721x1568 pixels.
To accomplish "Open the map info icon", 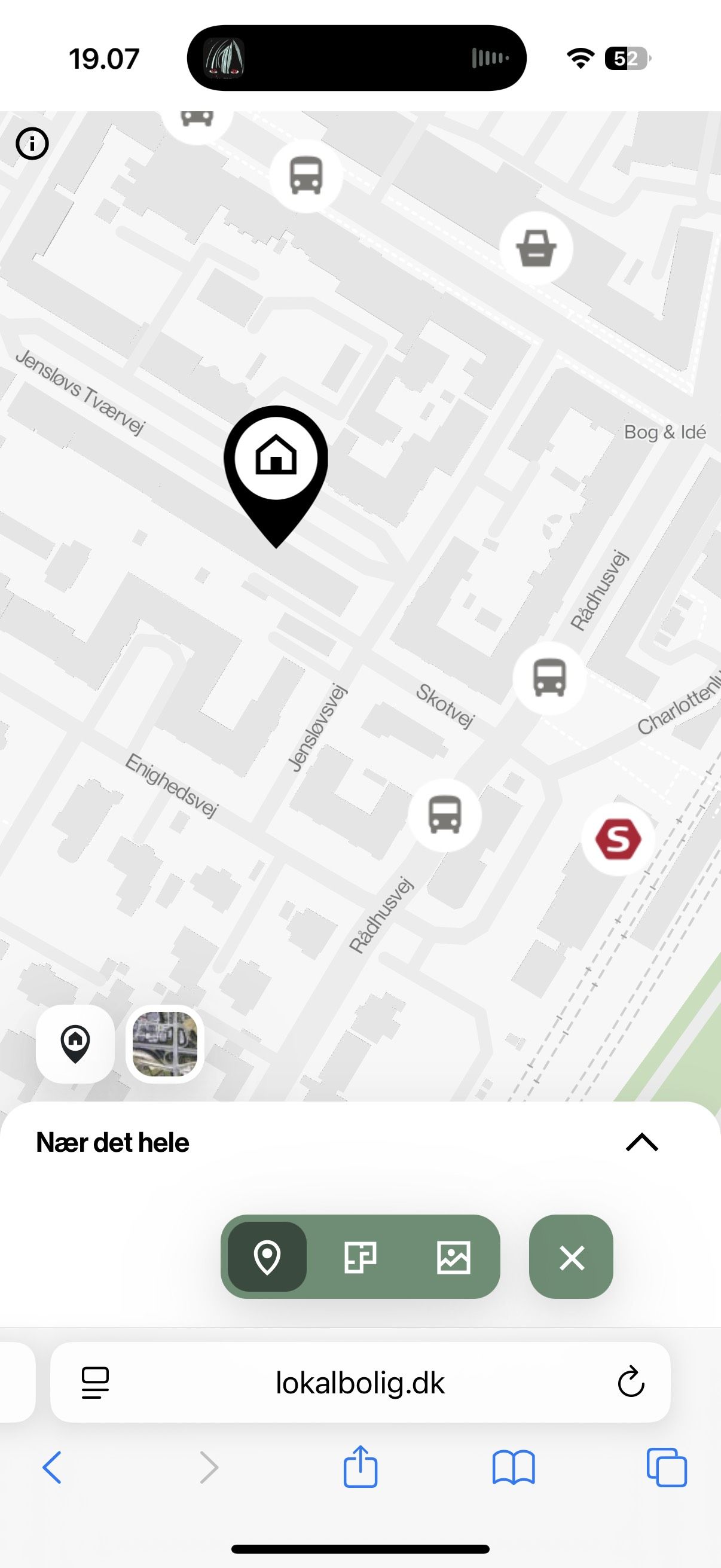I will click(32, 144).
